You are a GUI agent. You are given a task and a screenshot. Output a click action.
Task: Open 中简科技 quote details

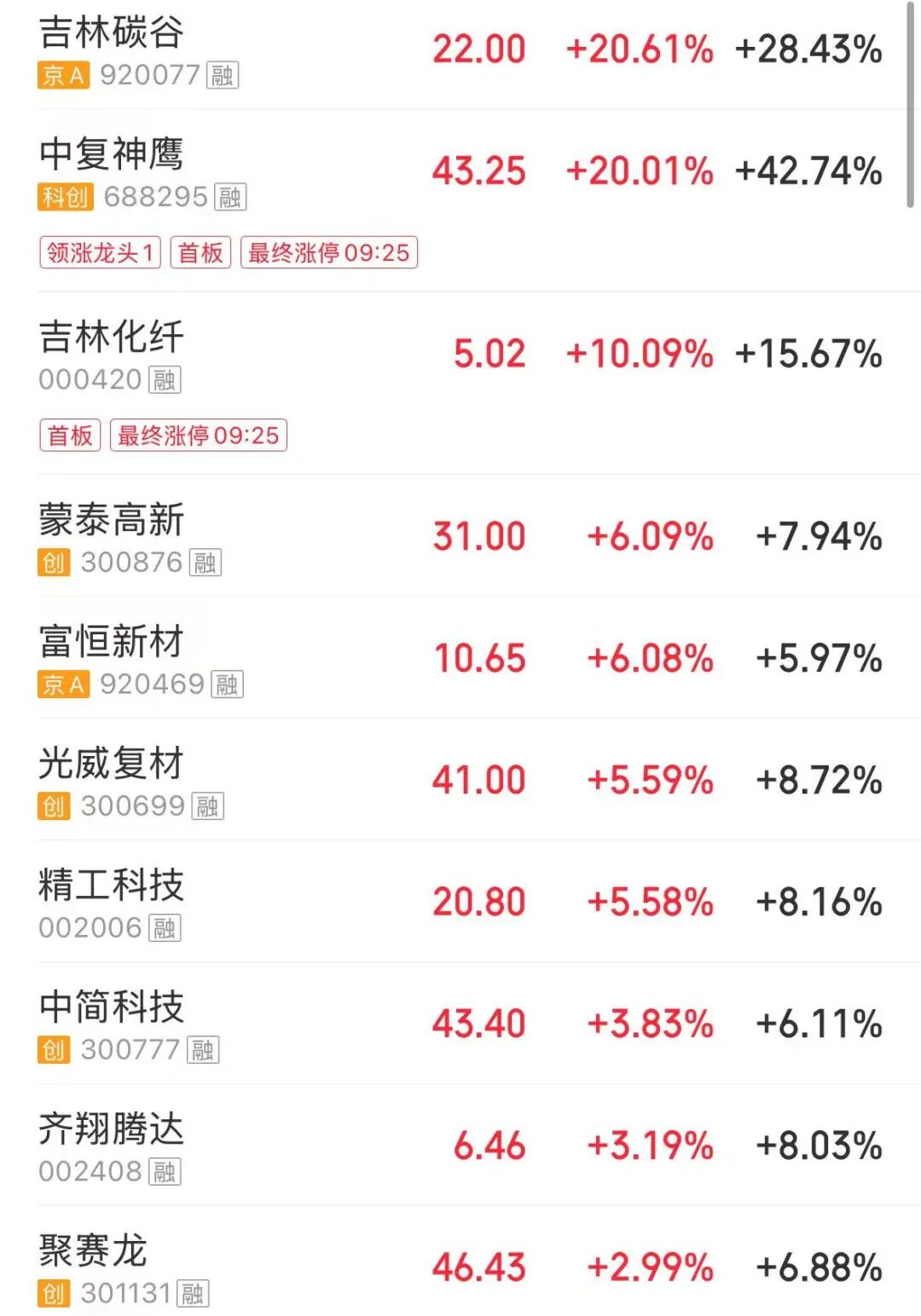[111, 1008]
